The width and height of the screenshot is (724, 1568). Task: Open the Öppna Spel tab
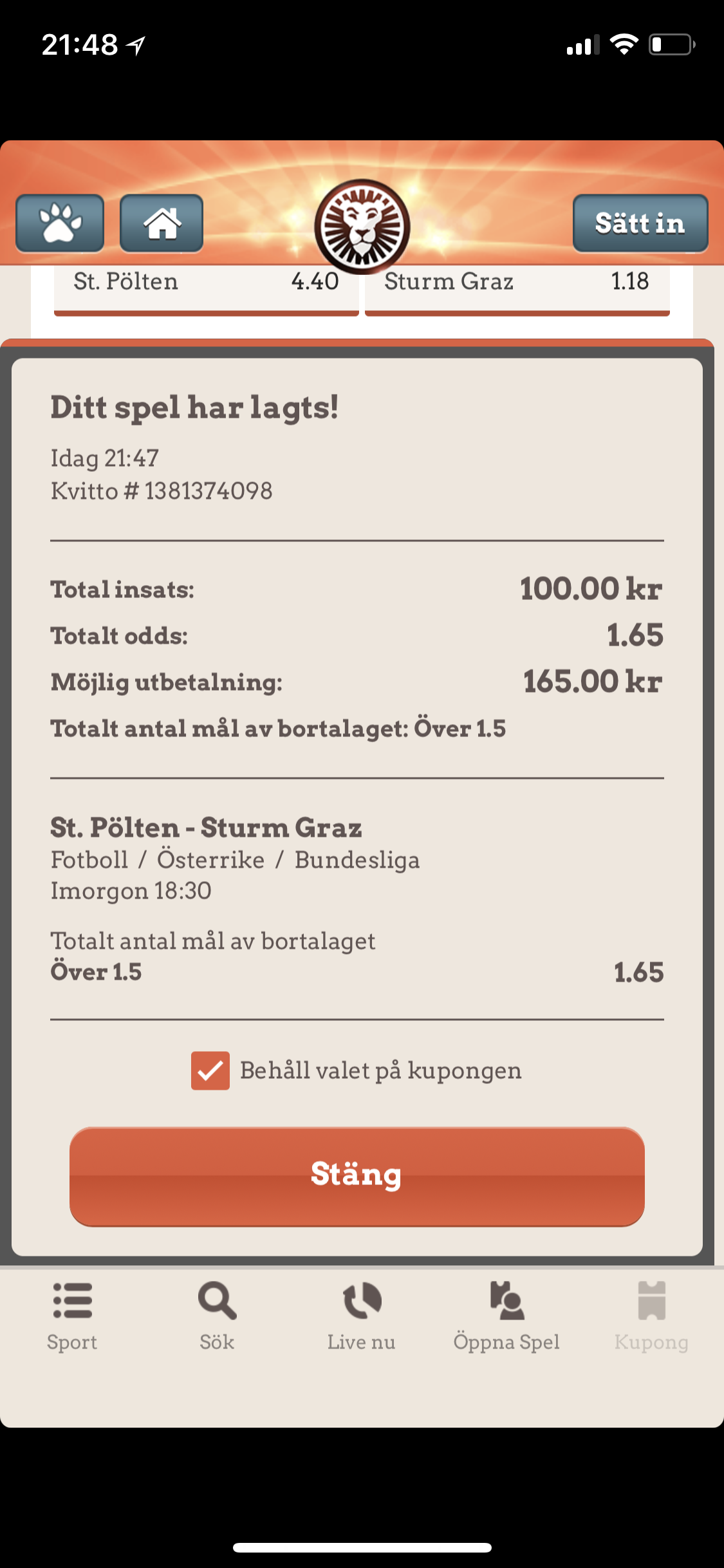pyautogui.click(x=506, y=1316)
